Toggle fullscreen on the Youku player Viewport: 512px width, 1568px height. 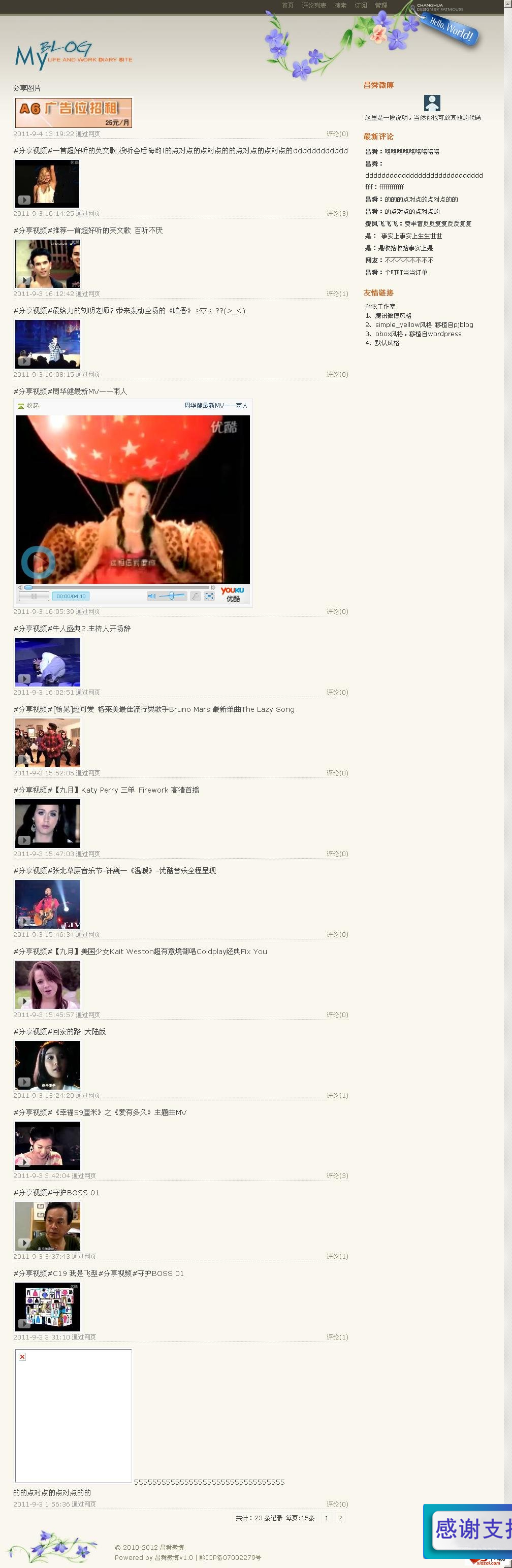click(x=209, y=596)
